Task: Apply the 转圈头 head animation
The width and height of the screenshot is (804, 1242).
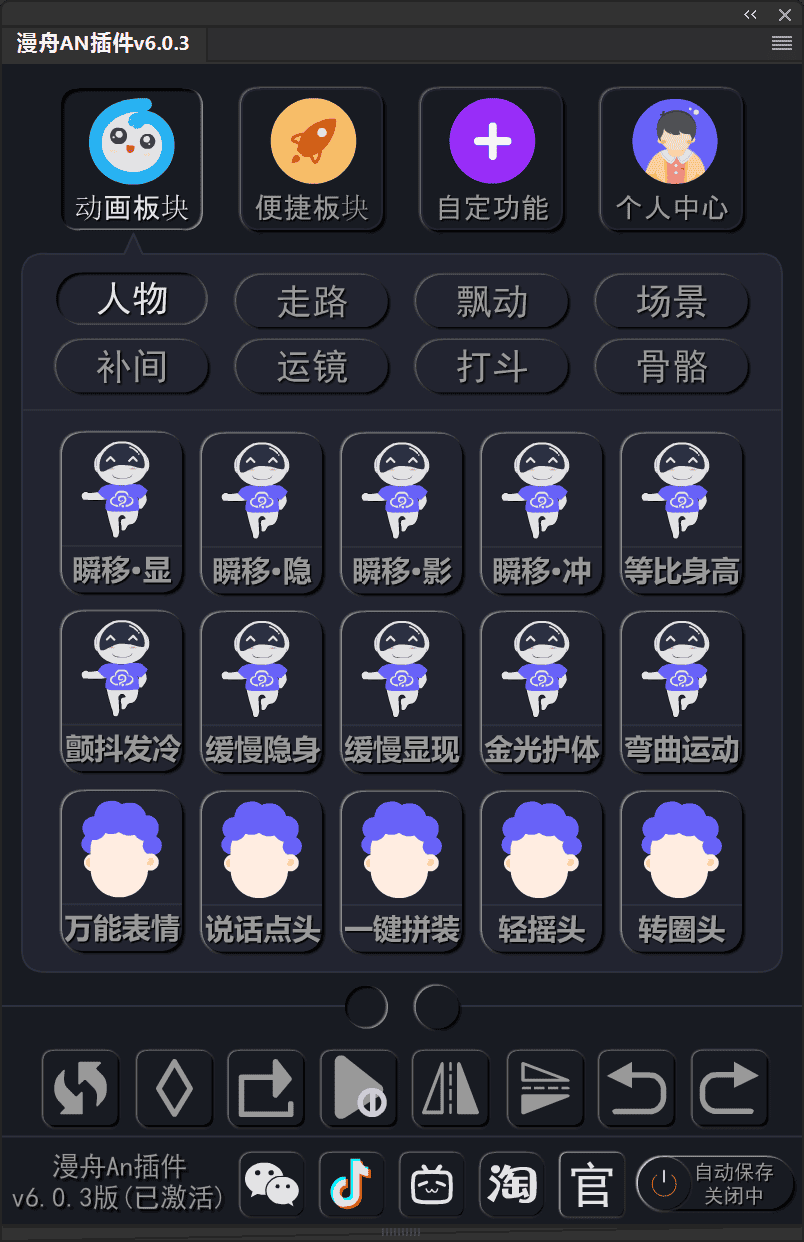Action: tap(681, 870)
